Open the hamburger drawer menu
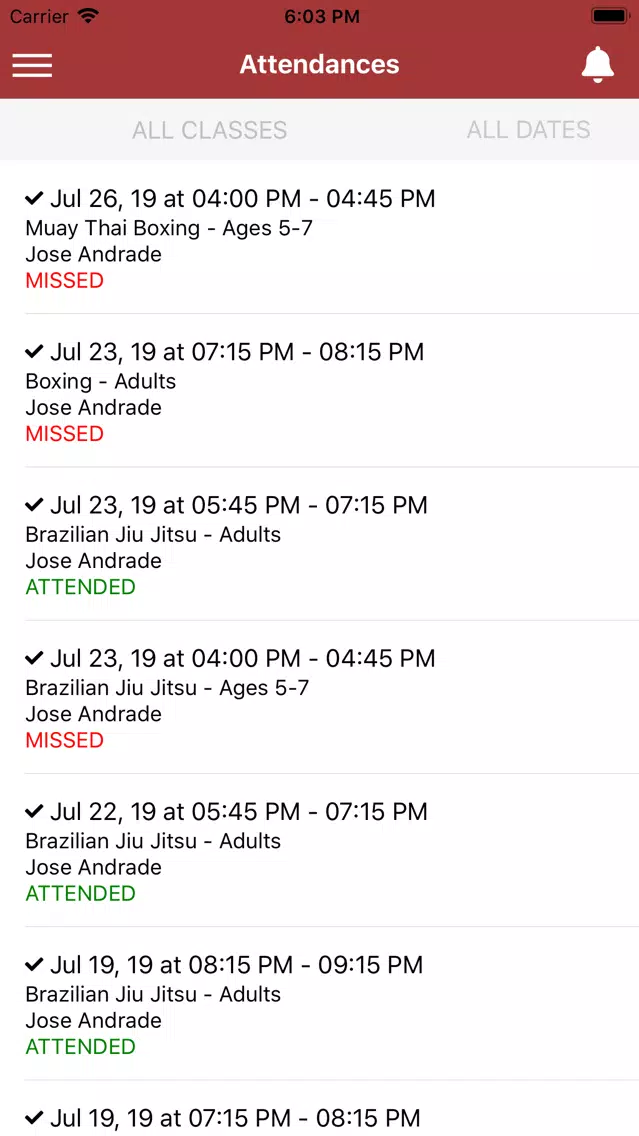Screen dimensions: 639x1136 click(32, 65)
